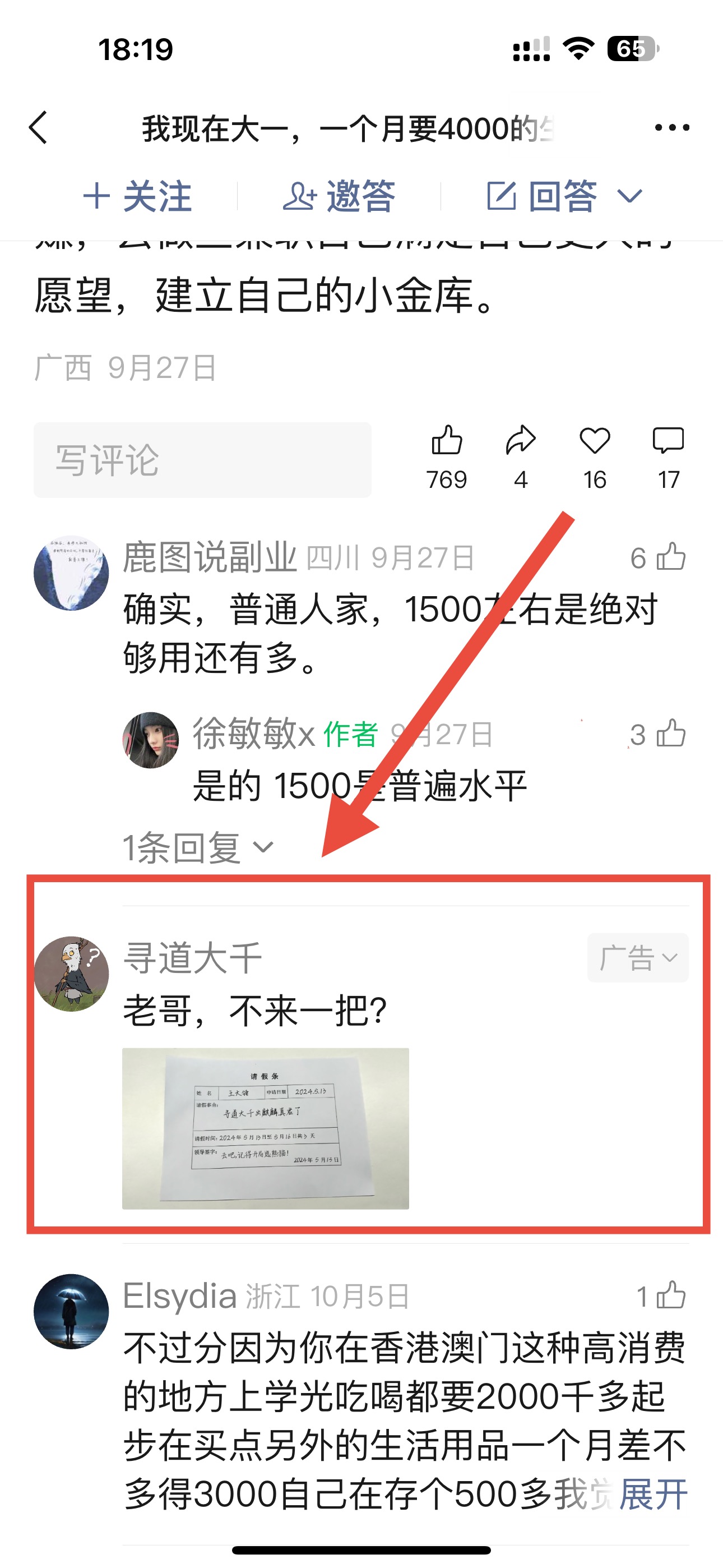
Task: View 鹿图说副业's profile avatar
Action: (x=71, y=573)
